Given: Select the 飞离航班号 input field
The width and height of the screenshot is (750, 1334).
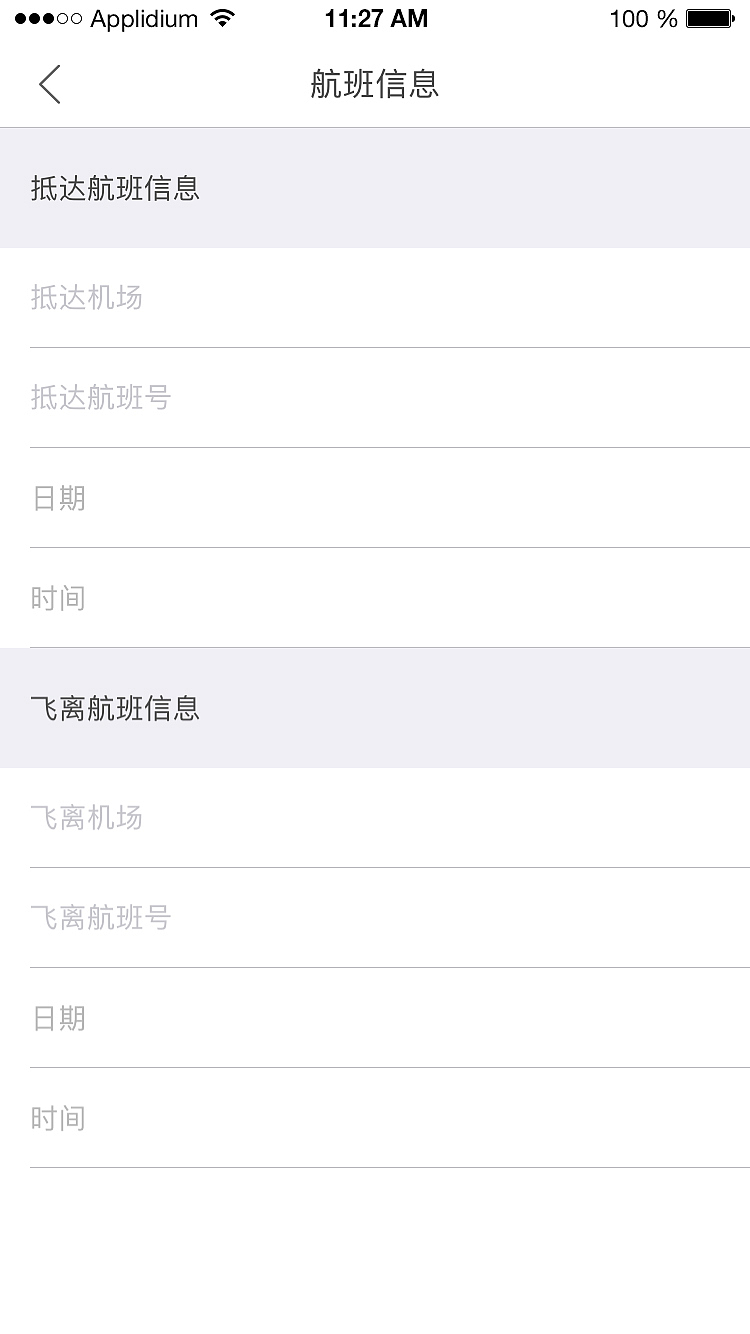Looking at the screenshot, I should [x=375, y=917].
